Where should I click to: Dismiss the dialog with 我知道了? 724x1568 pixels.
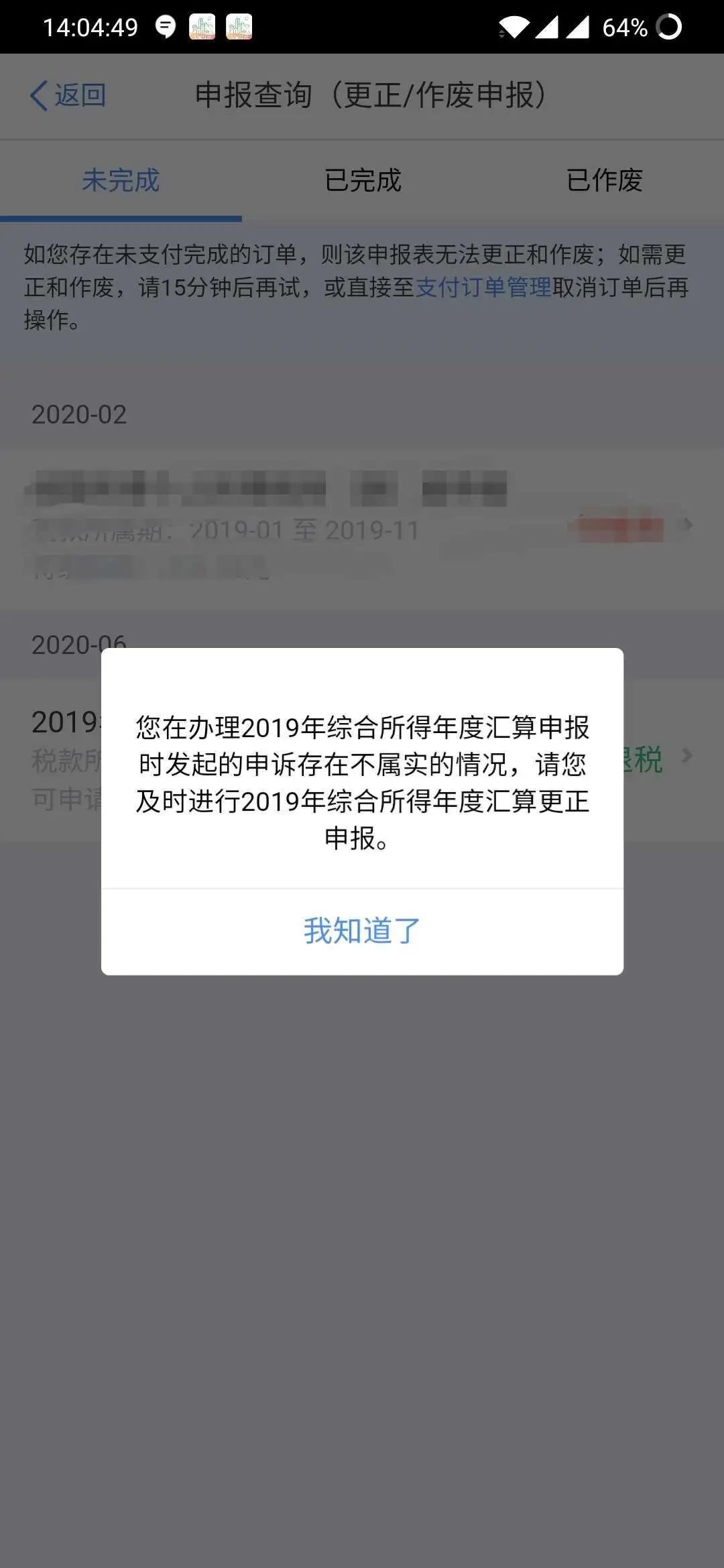pyautogui.click(x=362, y=931)
